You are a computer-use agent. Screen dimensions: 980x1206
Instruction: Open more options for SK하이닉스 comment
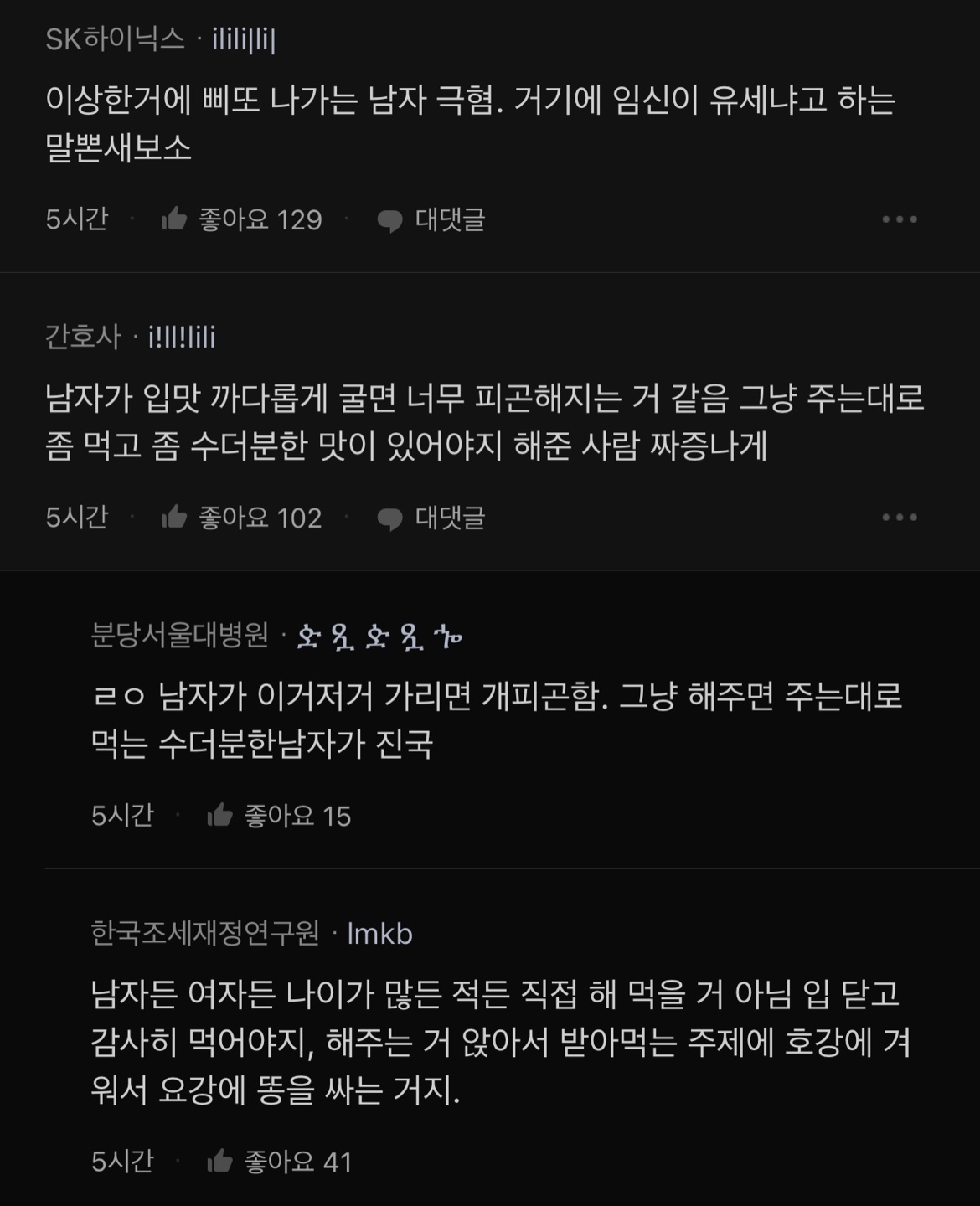point(900,219)
